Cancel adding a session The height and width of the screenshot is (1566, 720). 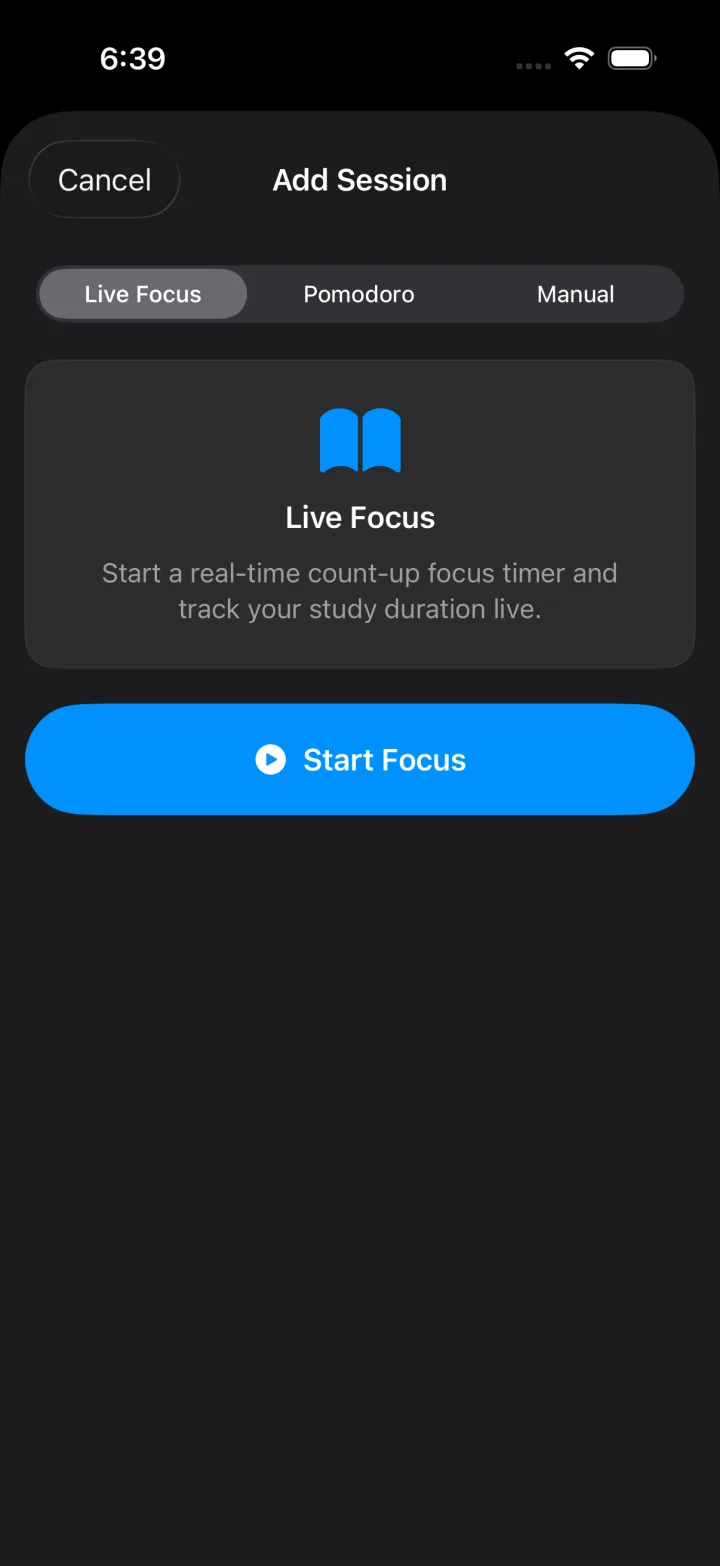click(x=105, y=180)
